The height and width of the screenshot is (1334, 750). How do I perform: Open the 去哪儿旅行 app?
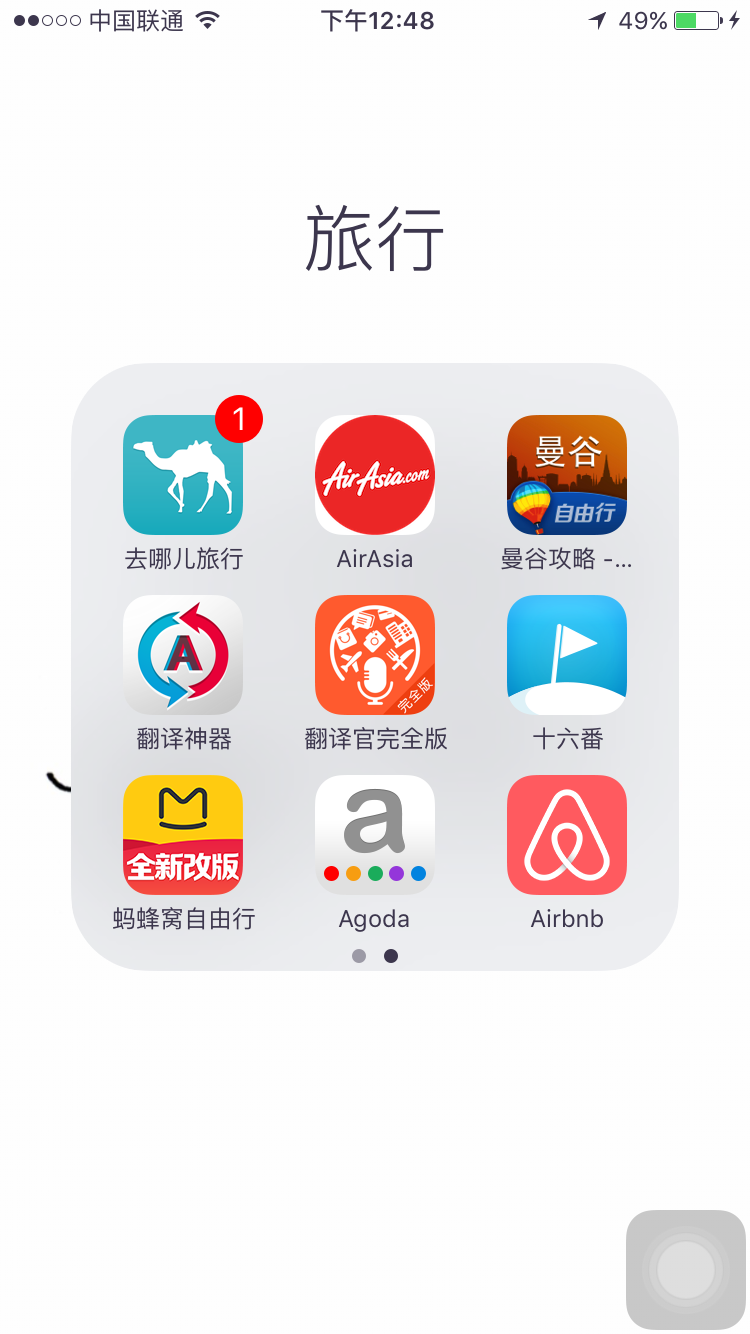183,475
